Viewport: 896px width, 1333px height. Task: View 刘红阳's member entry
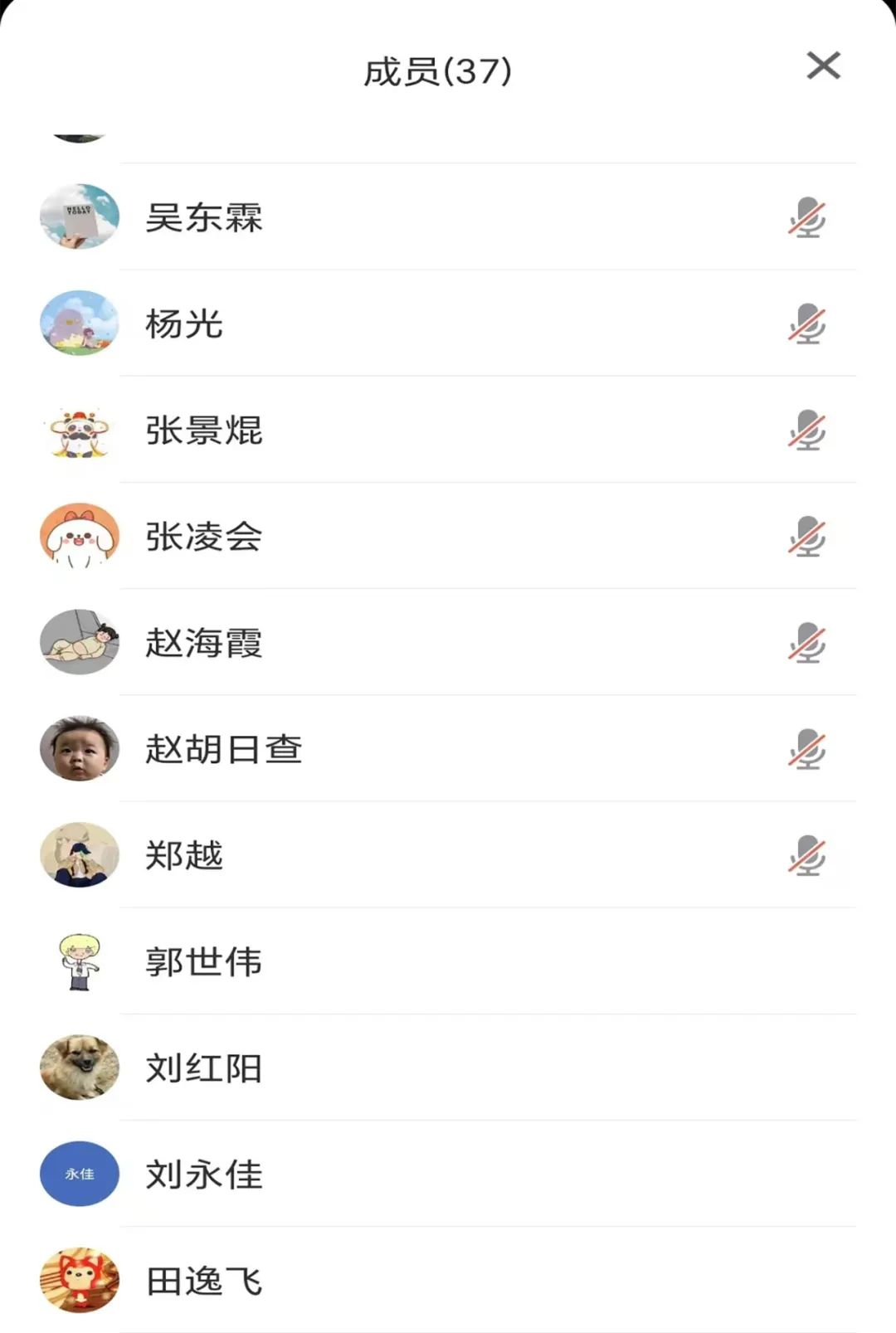pyautogui.click(x=204, y=1067)
